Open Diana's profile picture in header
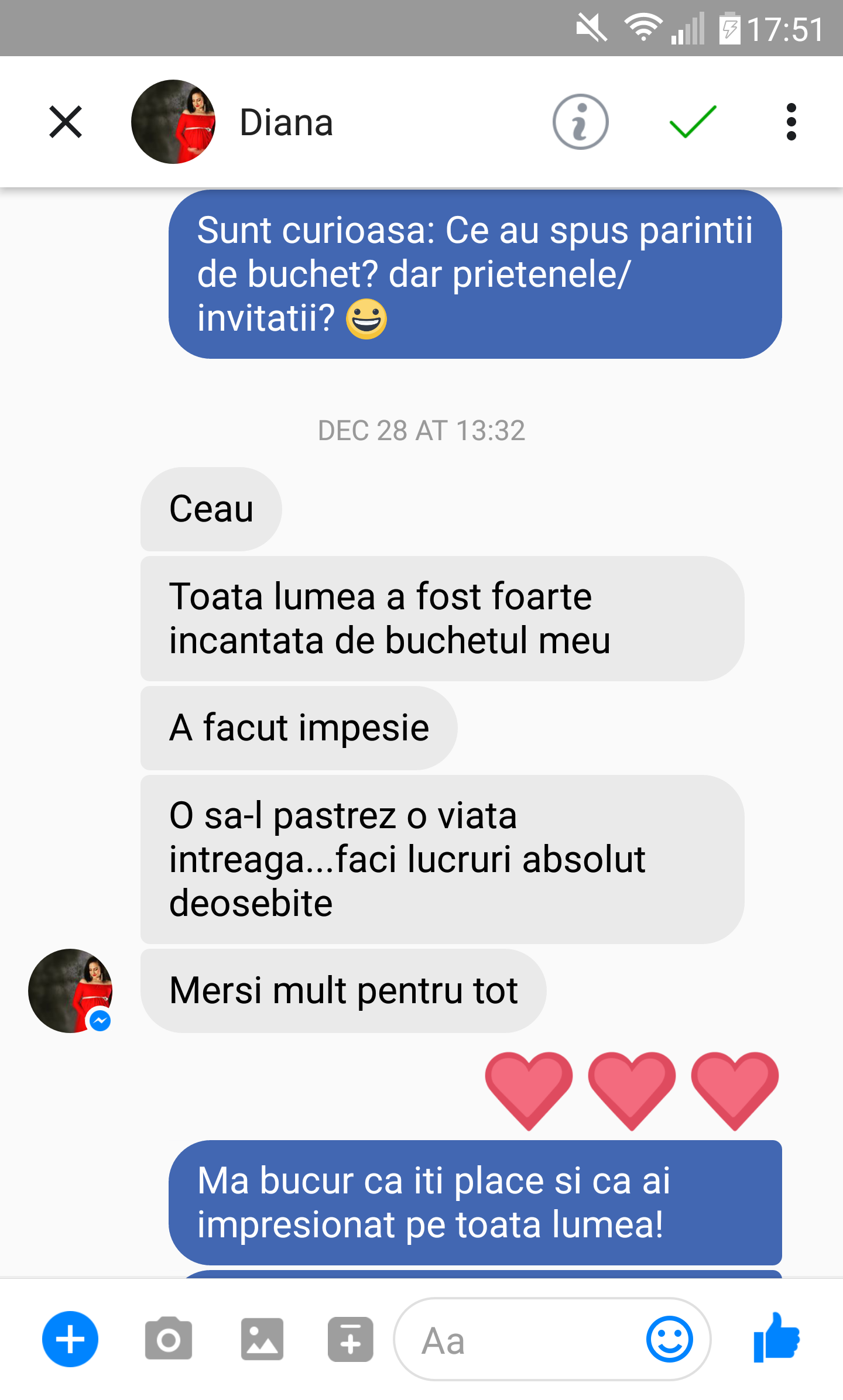This screenshot has height=1400, width=843. (x=173, y=122)
